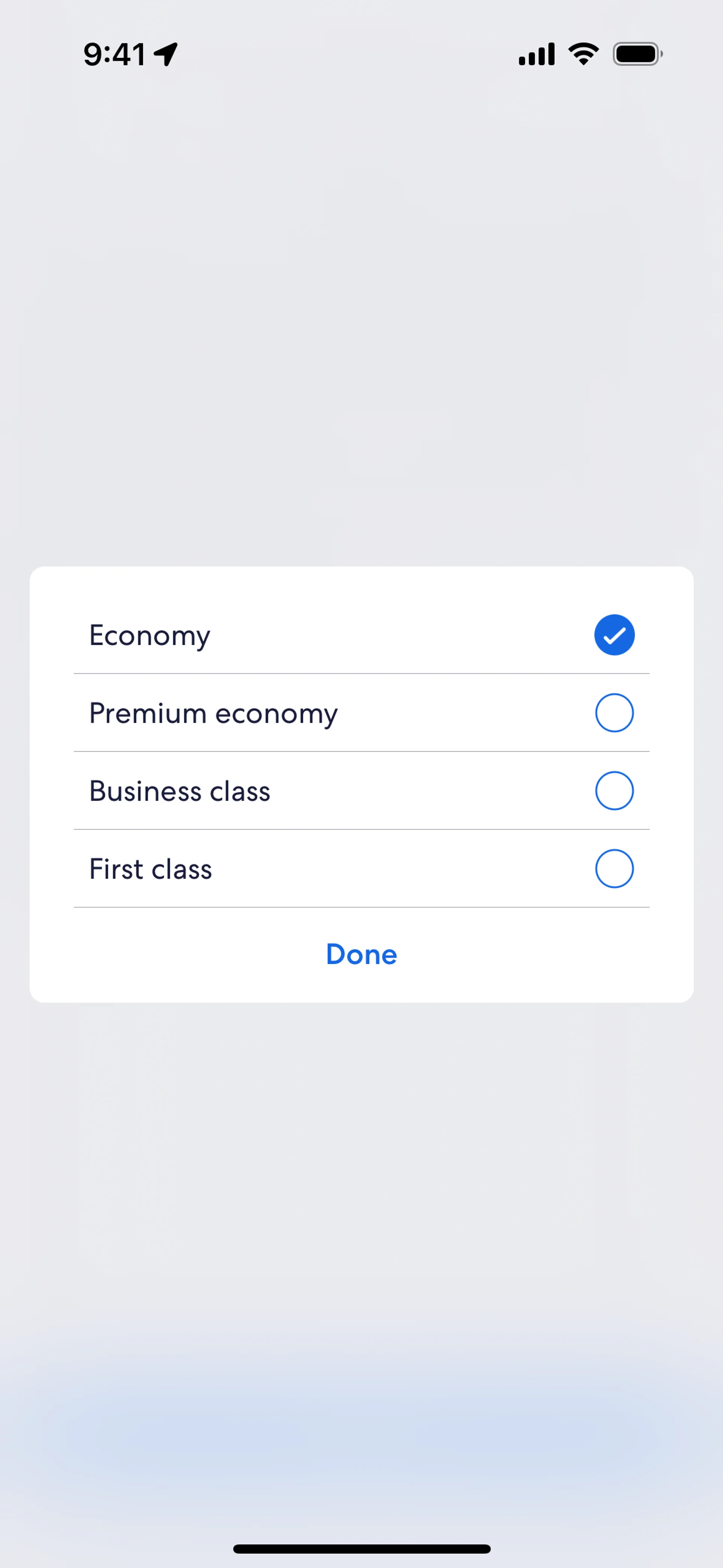
Task: Choose Premium economy option
Action: pos(614,713)
